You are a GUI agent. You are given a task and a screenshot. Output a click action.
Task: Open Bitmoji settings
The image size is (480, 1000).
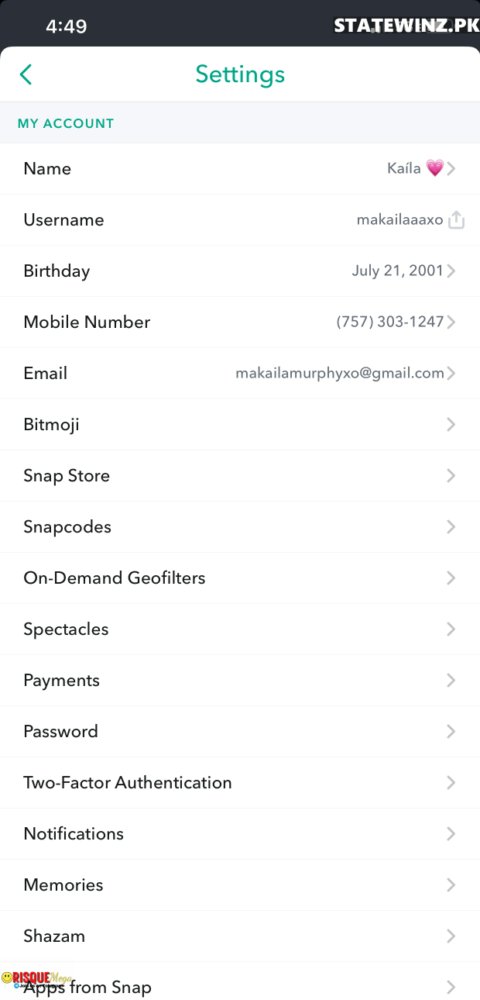coord(240,425)
